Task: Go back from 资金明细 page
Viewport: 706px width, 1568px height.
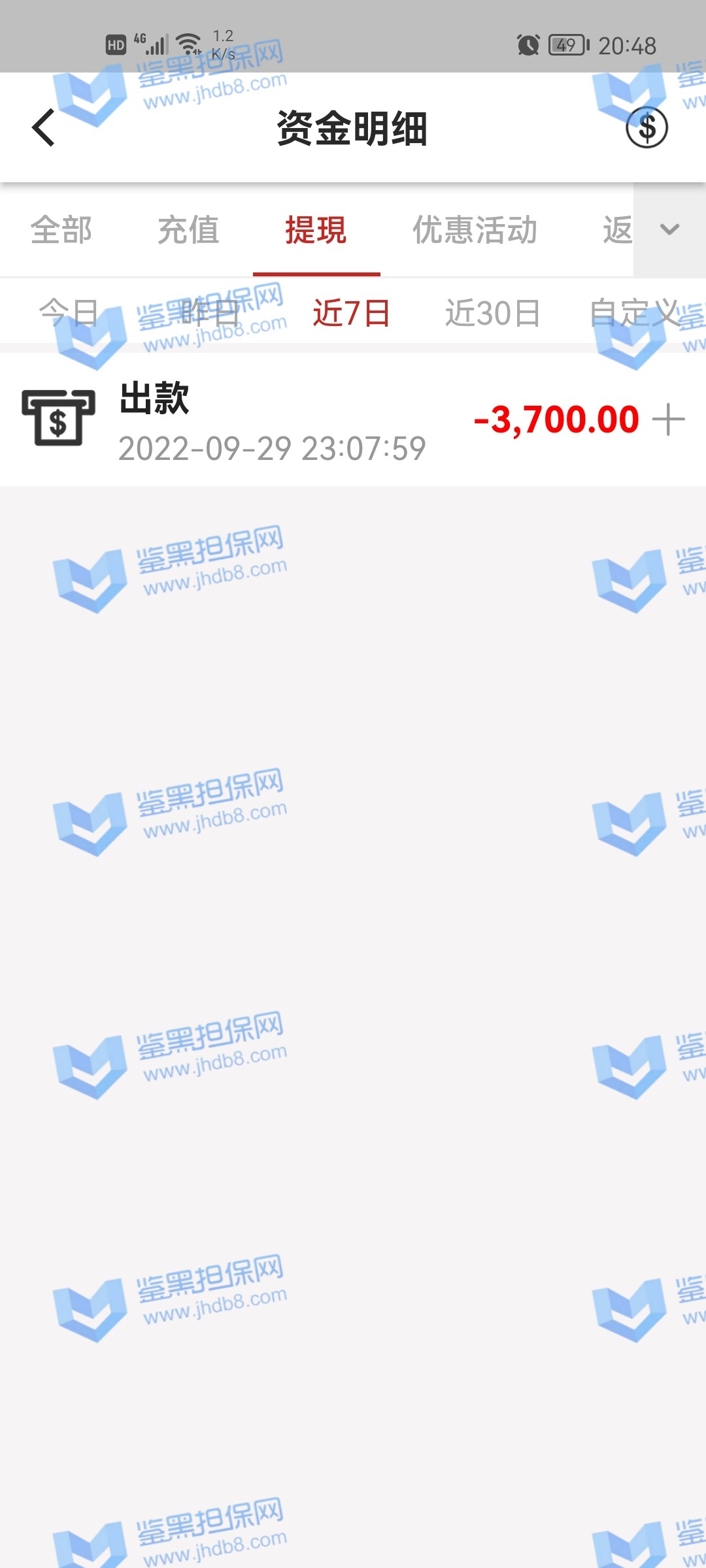Action: [44, 127]
